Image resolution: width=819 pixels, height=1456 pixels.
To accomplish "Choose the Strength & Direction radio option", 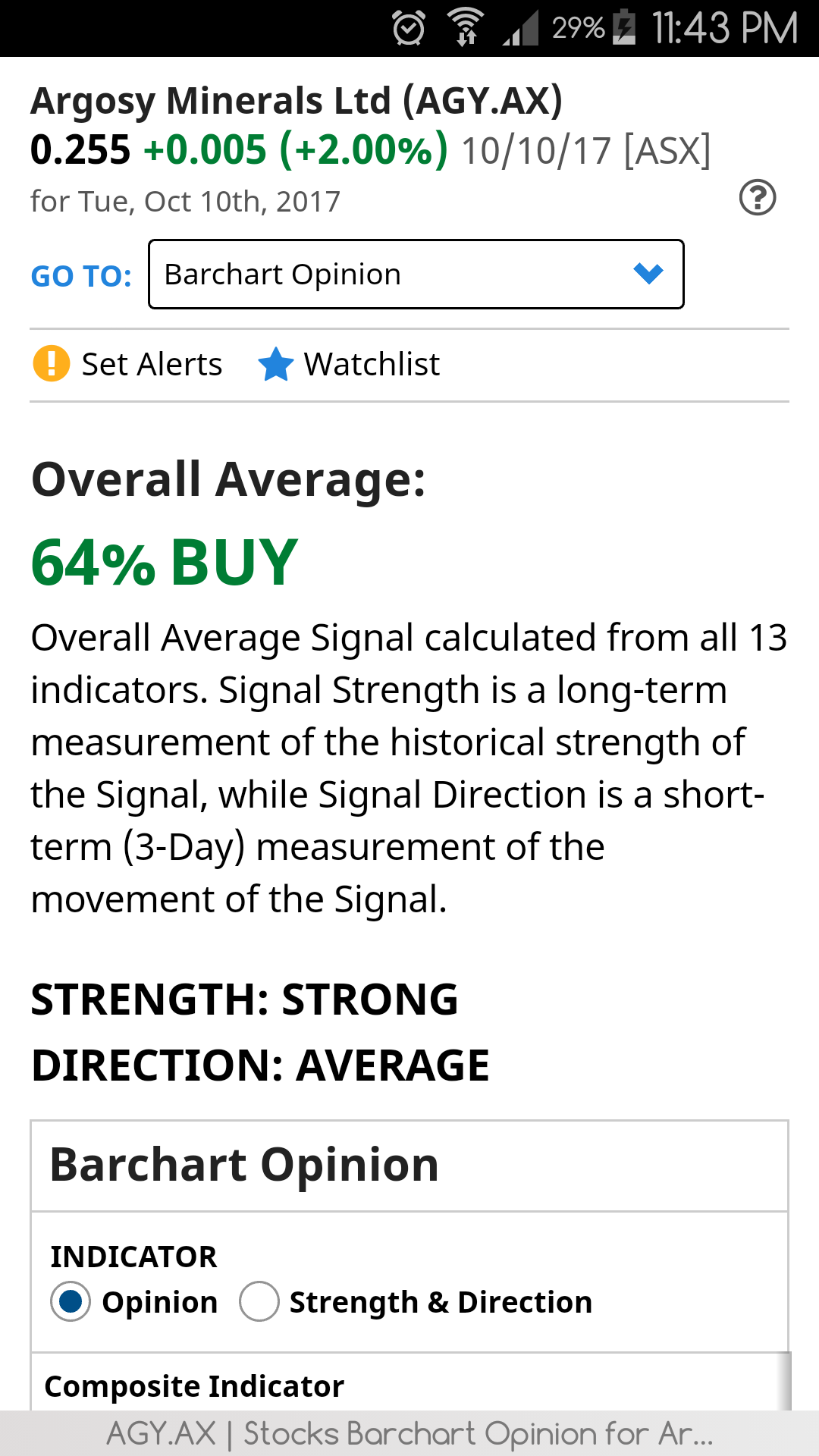I will (259, 1301).
